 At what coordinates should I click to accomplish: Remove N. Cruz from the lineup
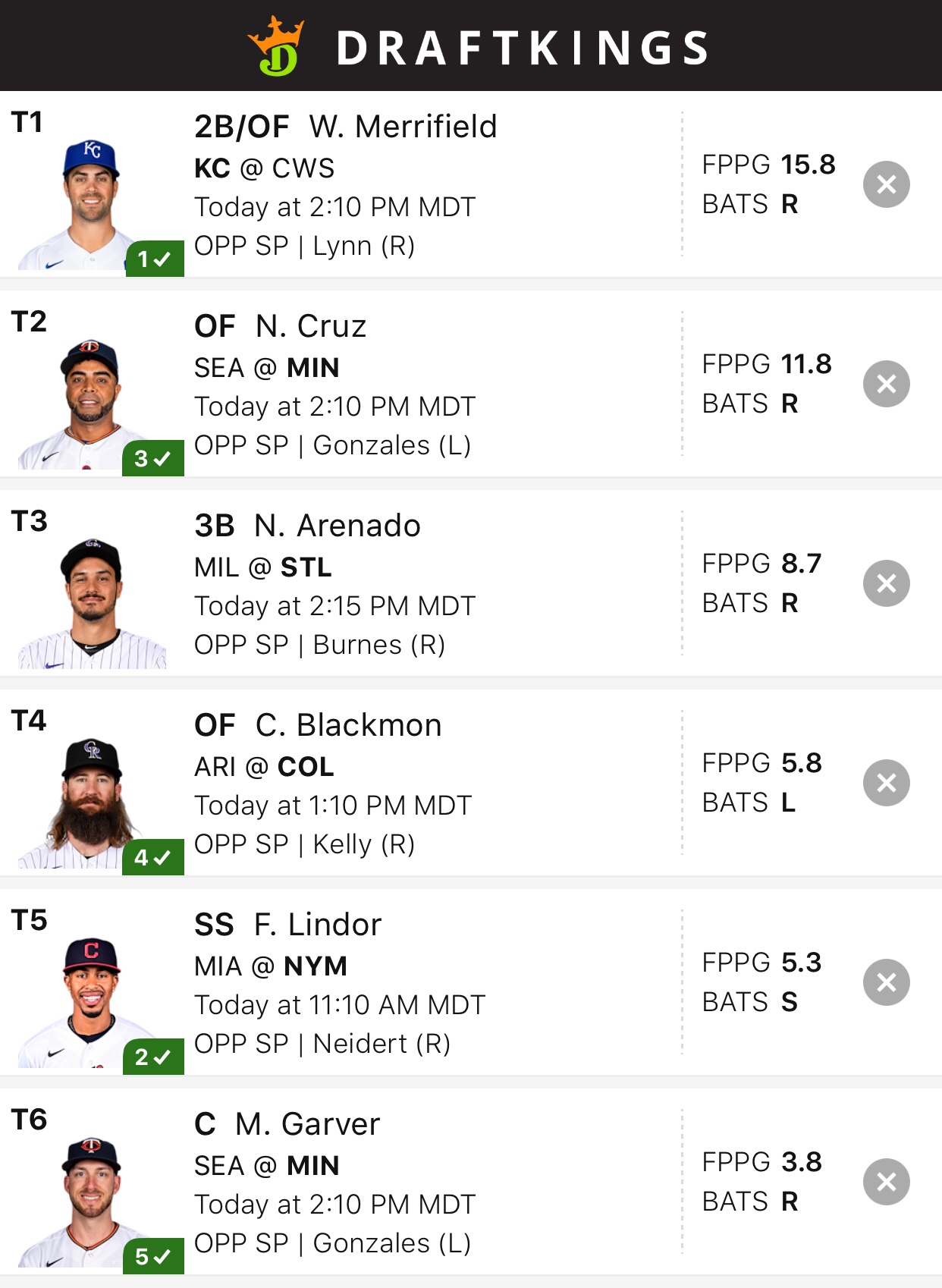click(886, 384)
